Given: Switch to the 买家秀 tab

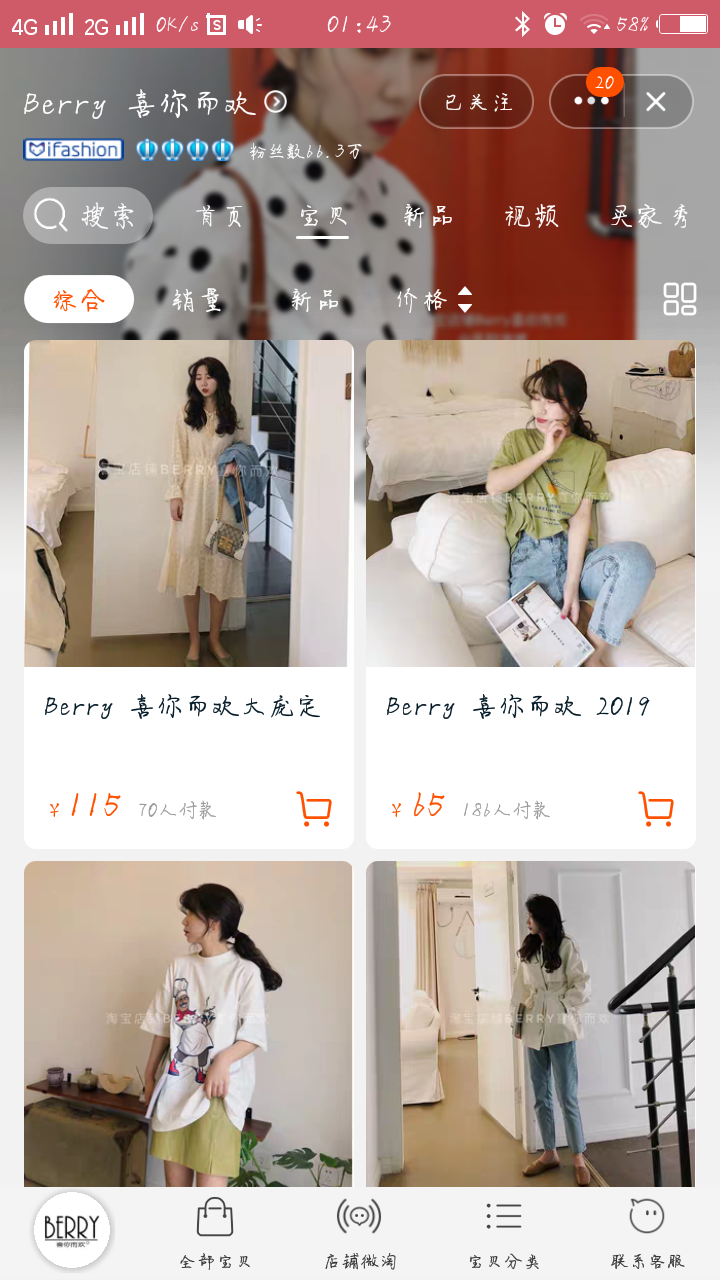Looking at the screenshot, I should pos(651,216).
